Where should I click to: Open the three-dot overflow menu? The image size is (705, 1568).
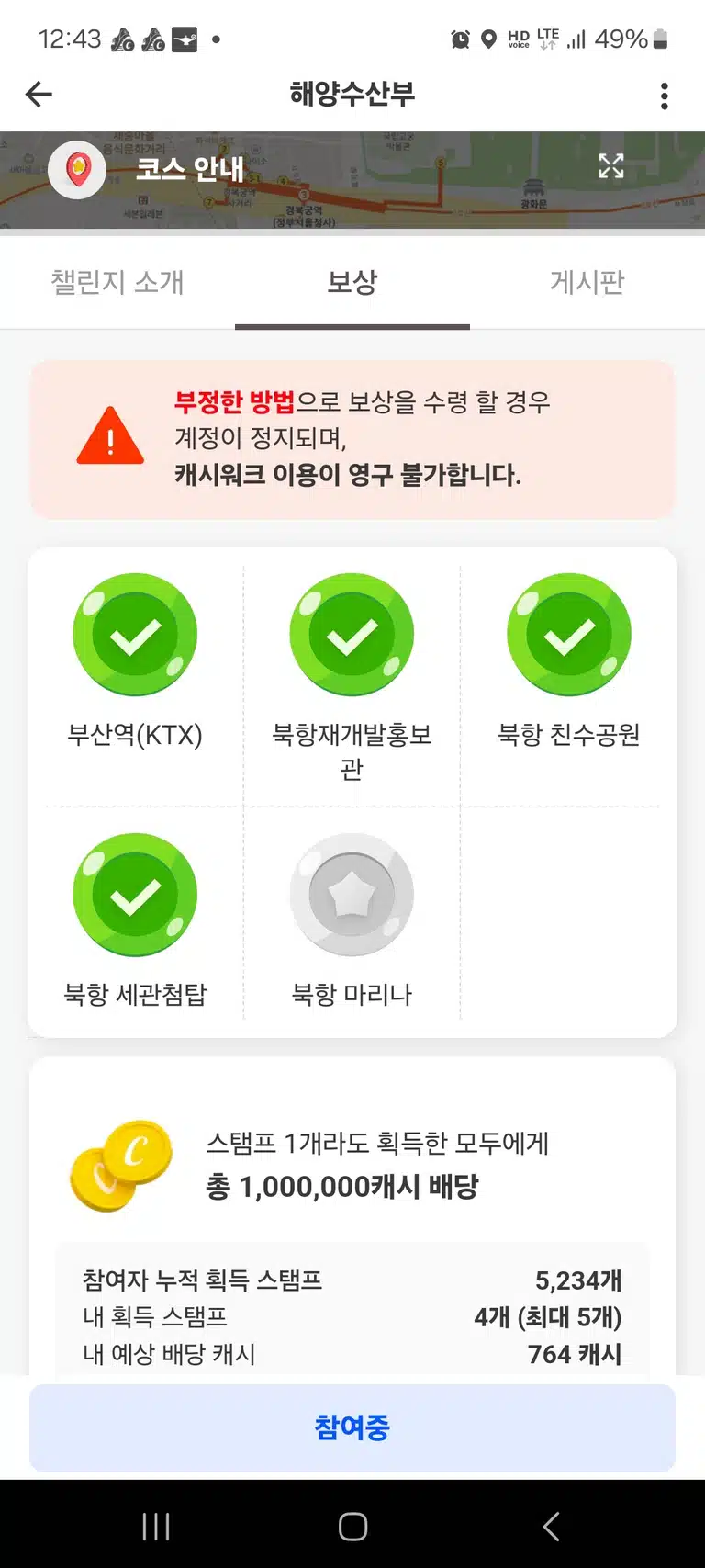coord(665,96)
